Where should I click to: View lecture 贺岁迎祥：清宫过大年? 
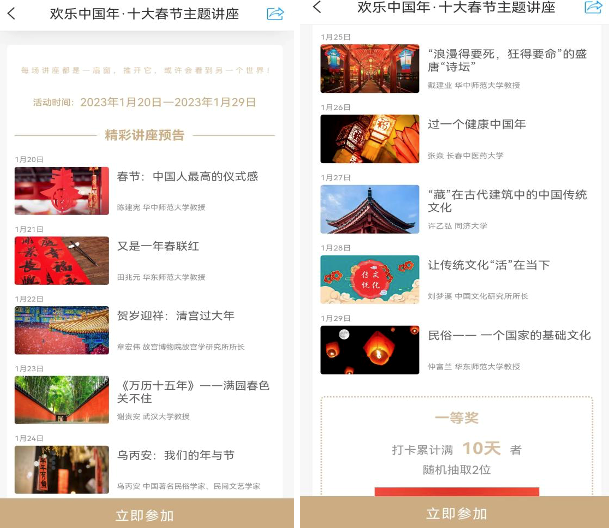(175, 316)
